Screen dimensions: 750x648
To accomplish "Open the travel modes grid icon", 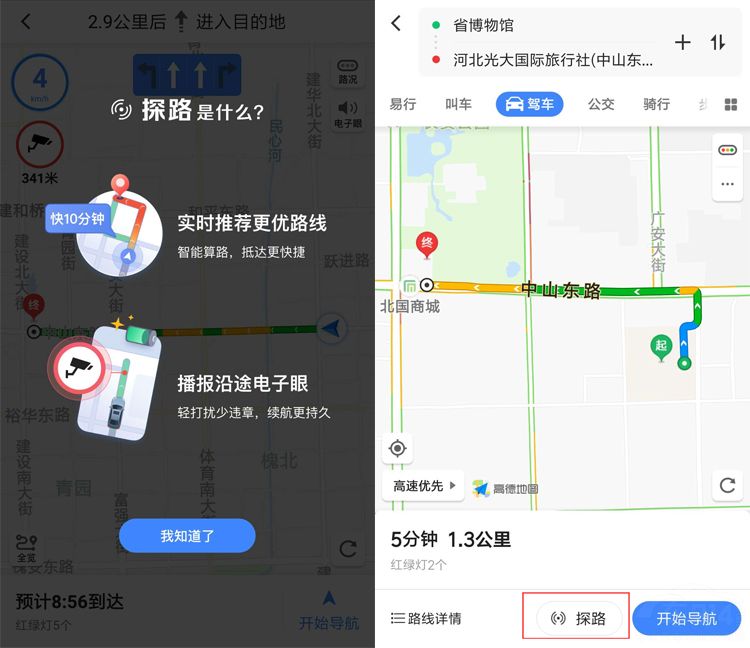I will 731,105.
